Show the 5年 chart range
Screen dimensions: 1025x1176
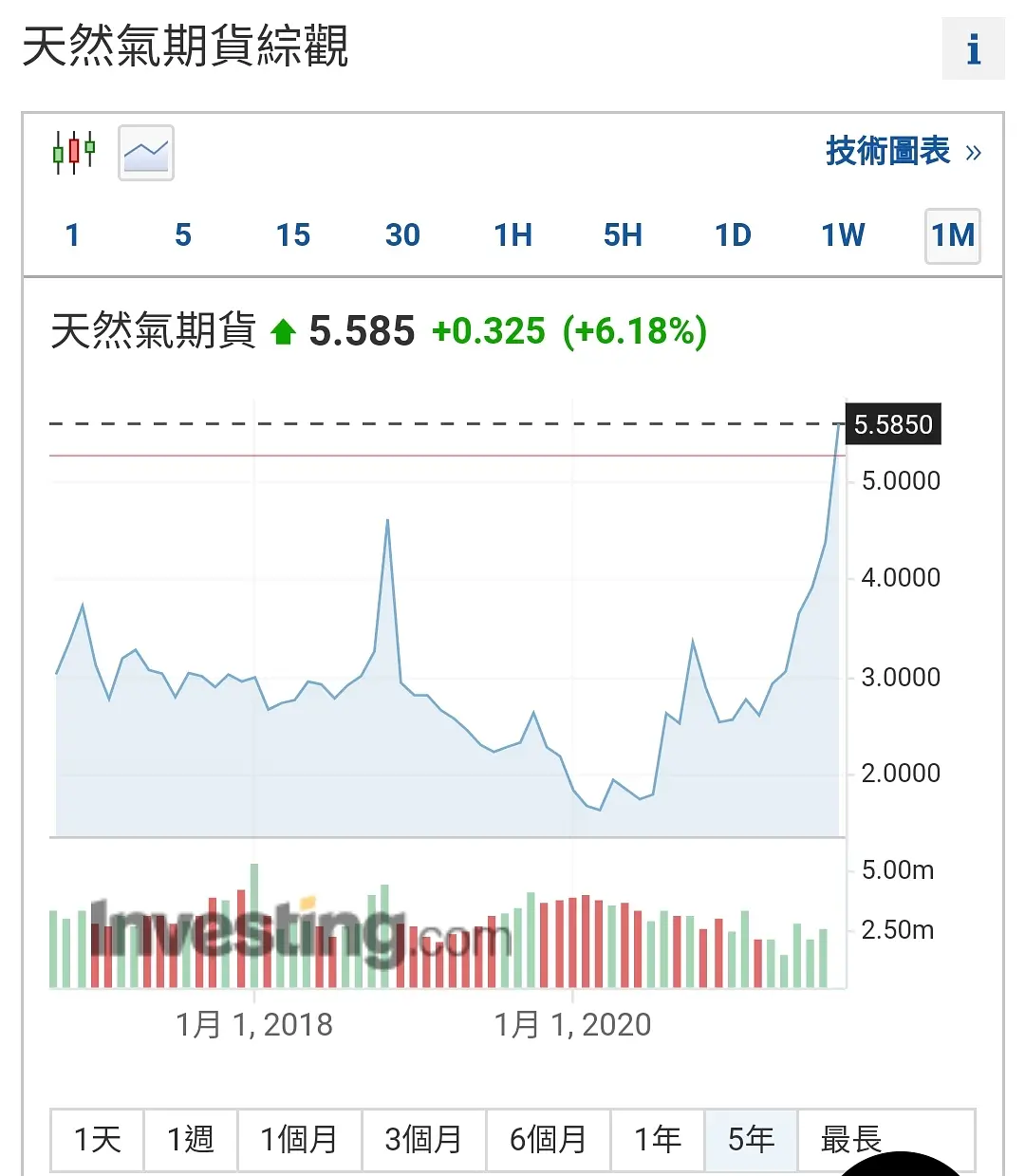click(751, 1139)
